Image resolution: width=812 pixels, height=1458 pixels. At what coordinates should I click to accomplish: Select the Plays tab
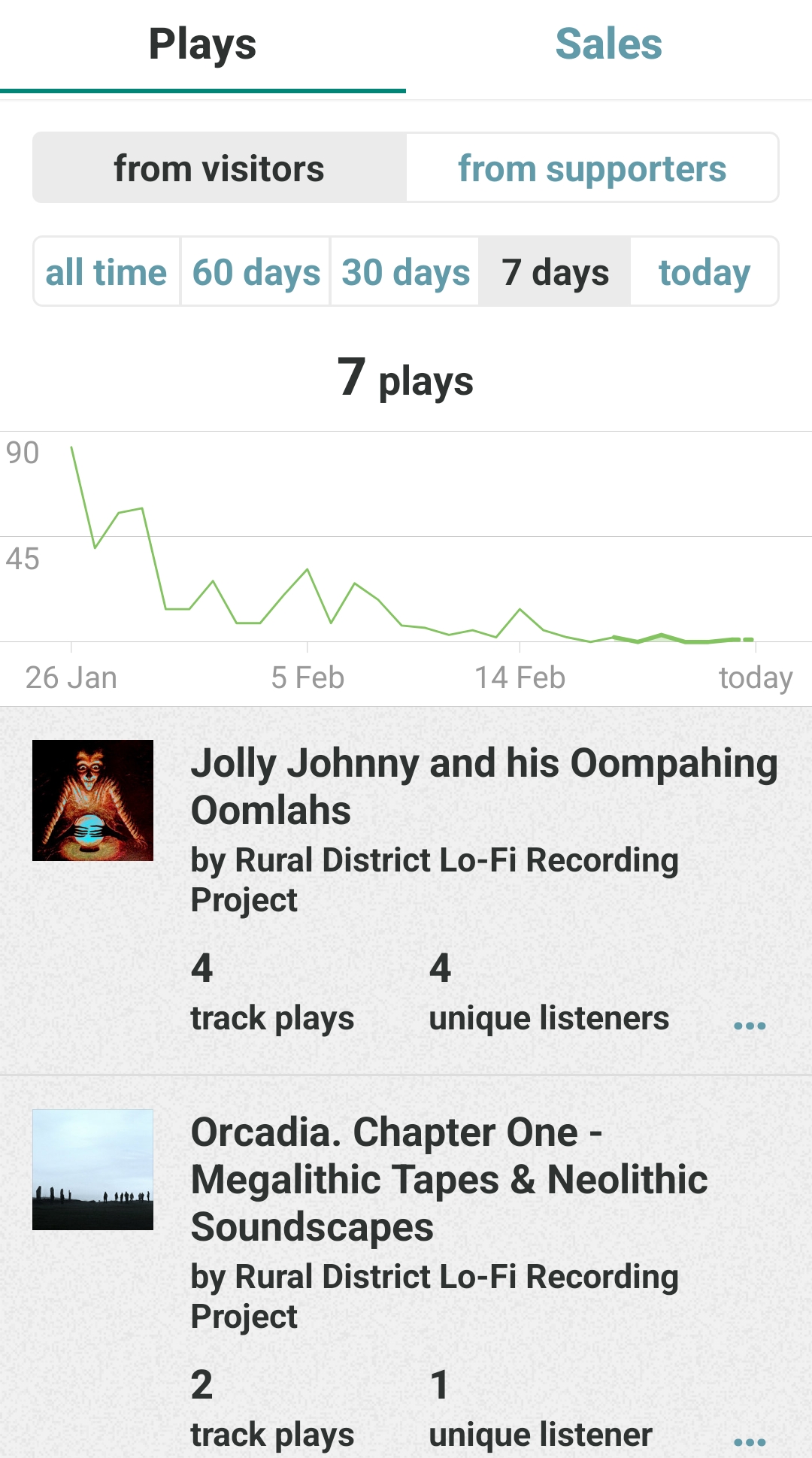tap(202, 45)
